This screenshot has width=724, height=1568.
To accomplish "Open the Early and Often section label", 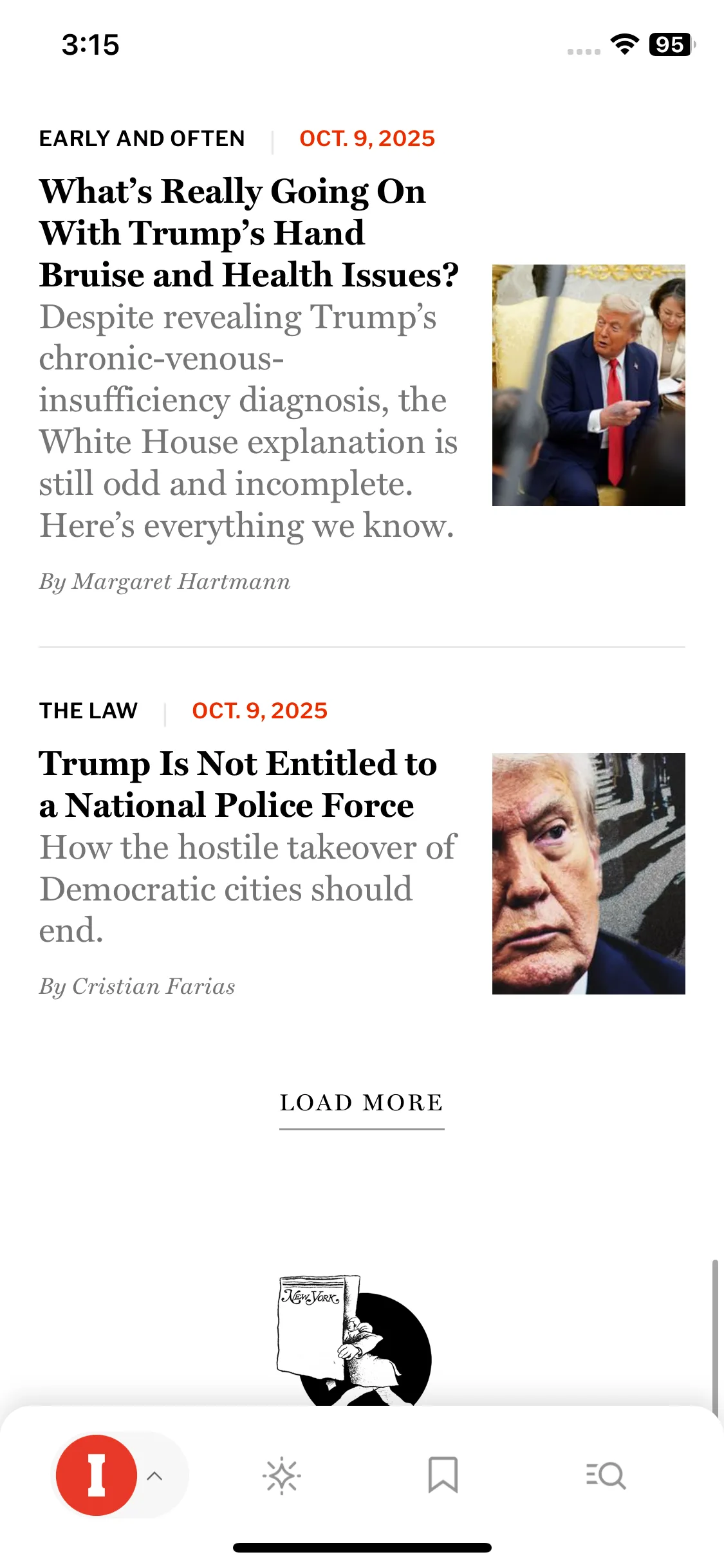I will (142, 138).
